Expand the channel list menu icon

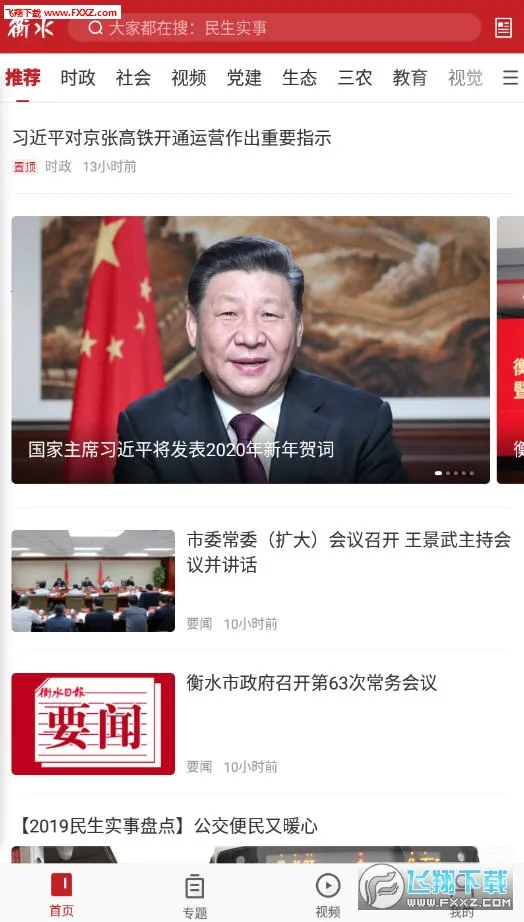[510, 78]
